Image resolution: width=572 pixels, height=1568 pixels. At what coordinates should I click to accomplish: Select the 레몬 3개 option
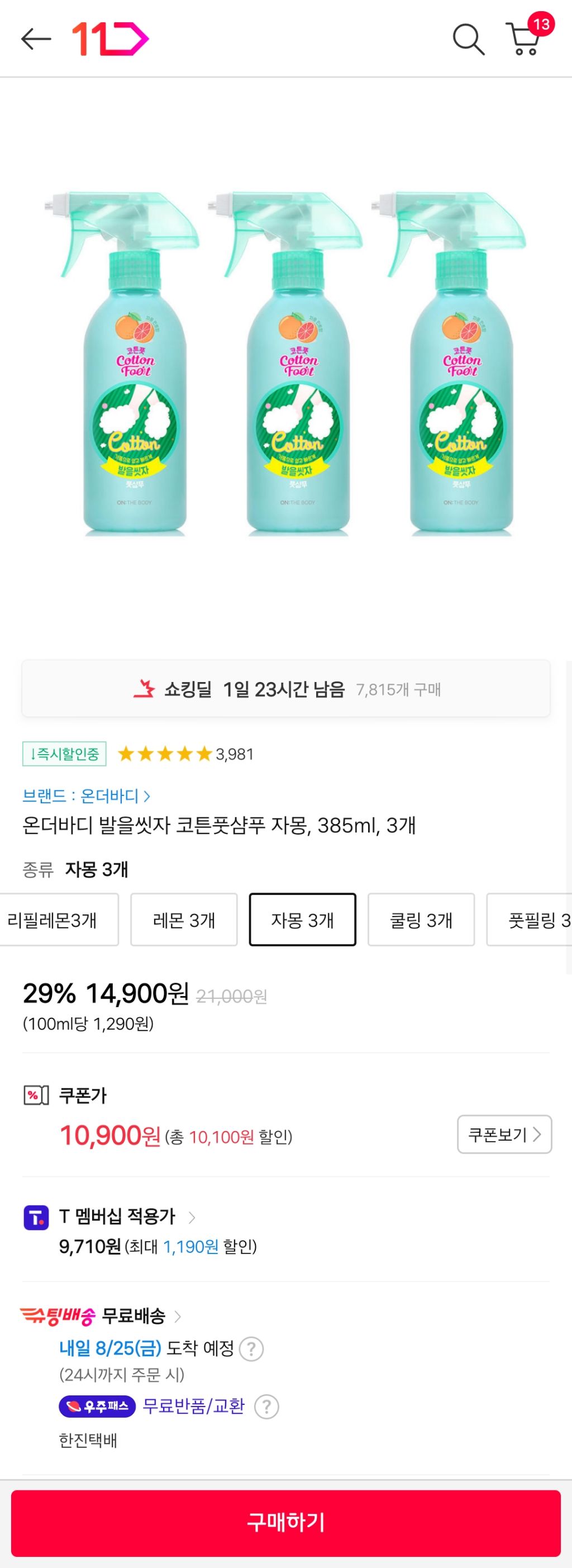click(x=183, y=919)
